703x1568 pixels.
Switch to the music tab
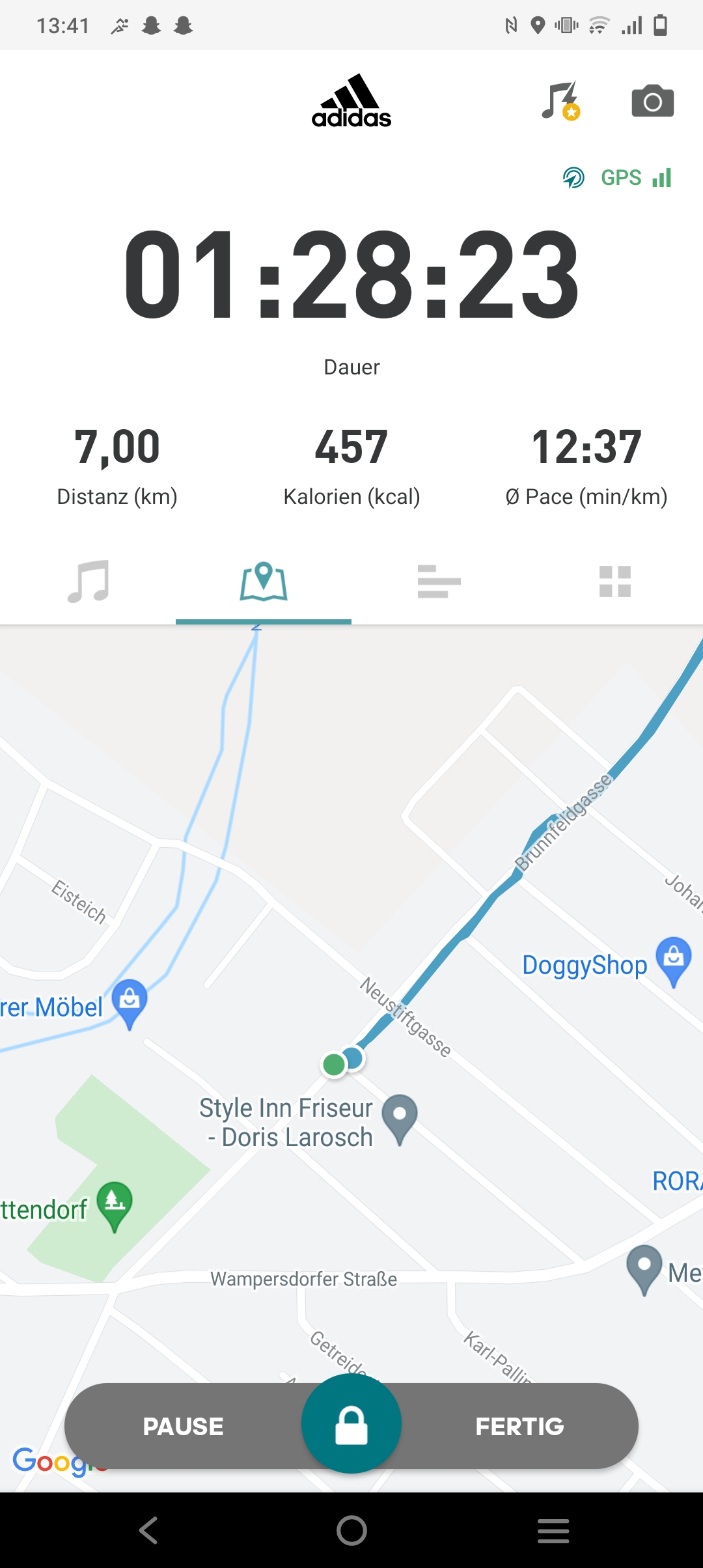(88, 581)
